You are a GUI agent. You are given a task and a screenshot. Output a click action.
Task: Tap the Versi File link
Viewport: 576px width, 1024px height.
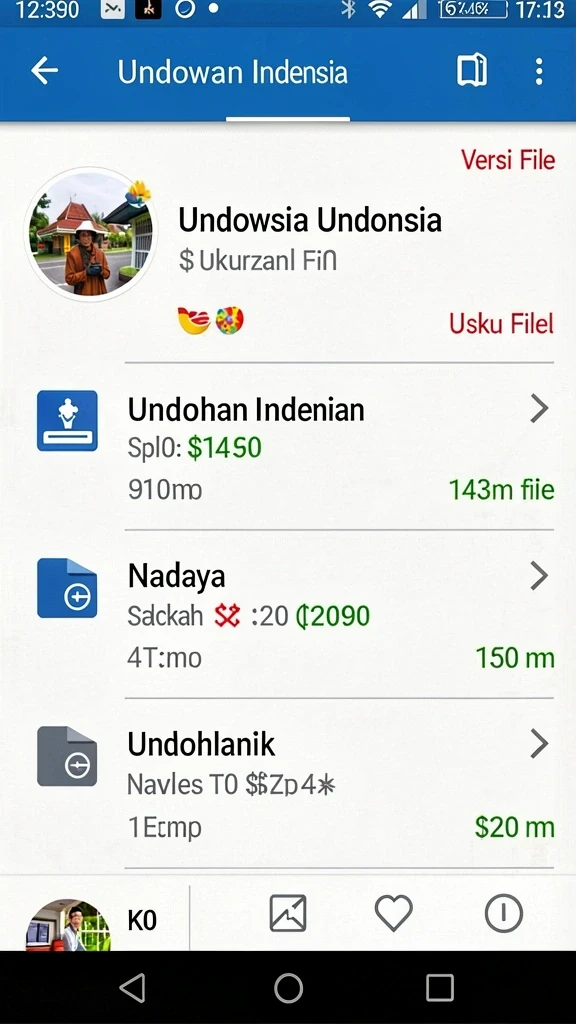pyautogui.click(x=507, y=160)
